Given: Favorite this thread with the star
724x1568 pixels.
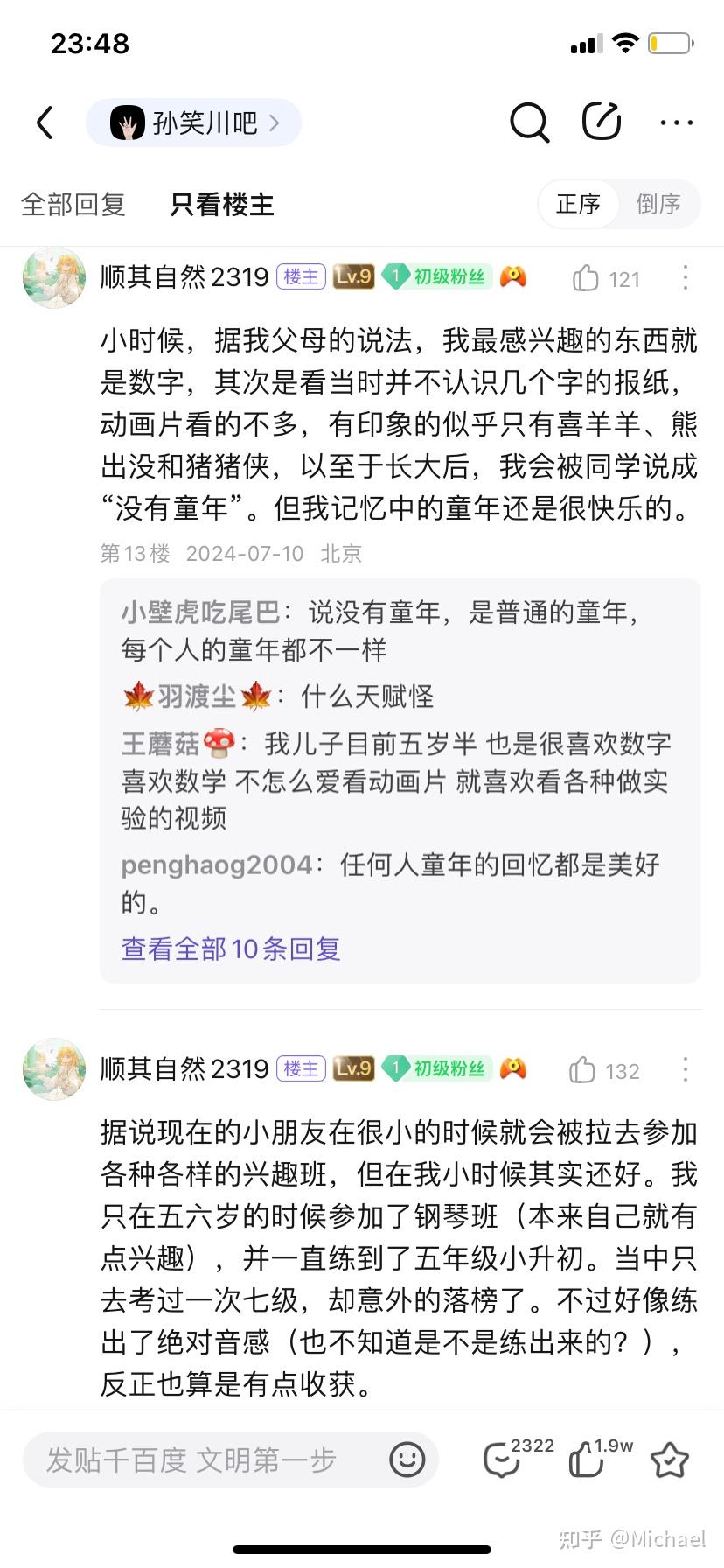Looking at the screenshot, I should click(x=670, y=1459).
